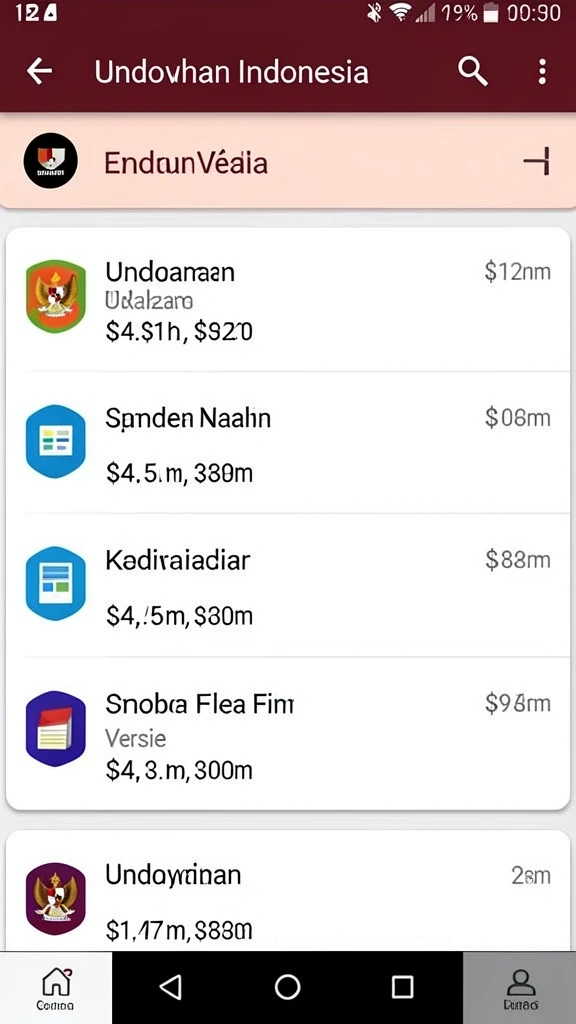Open the Undoanaan row priced $12nm
Screen dimensions: 576x1024
point(288,300)
